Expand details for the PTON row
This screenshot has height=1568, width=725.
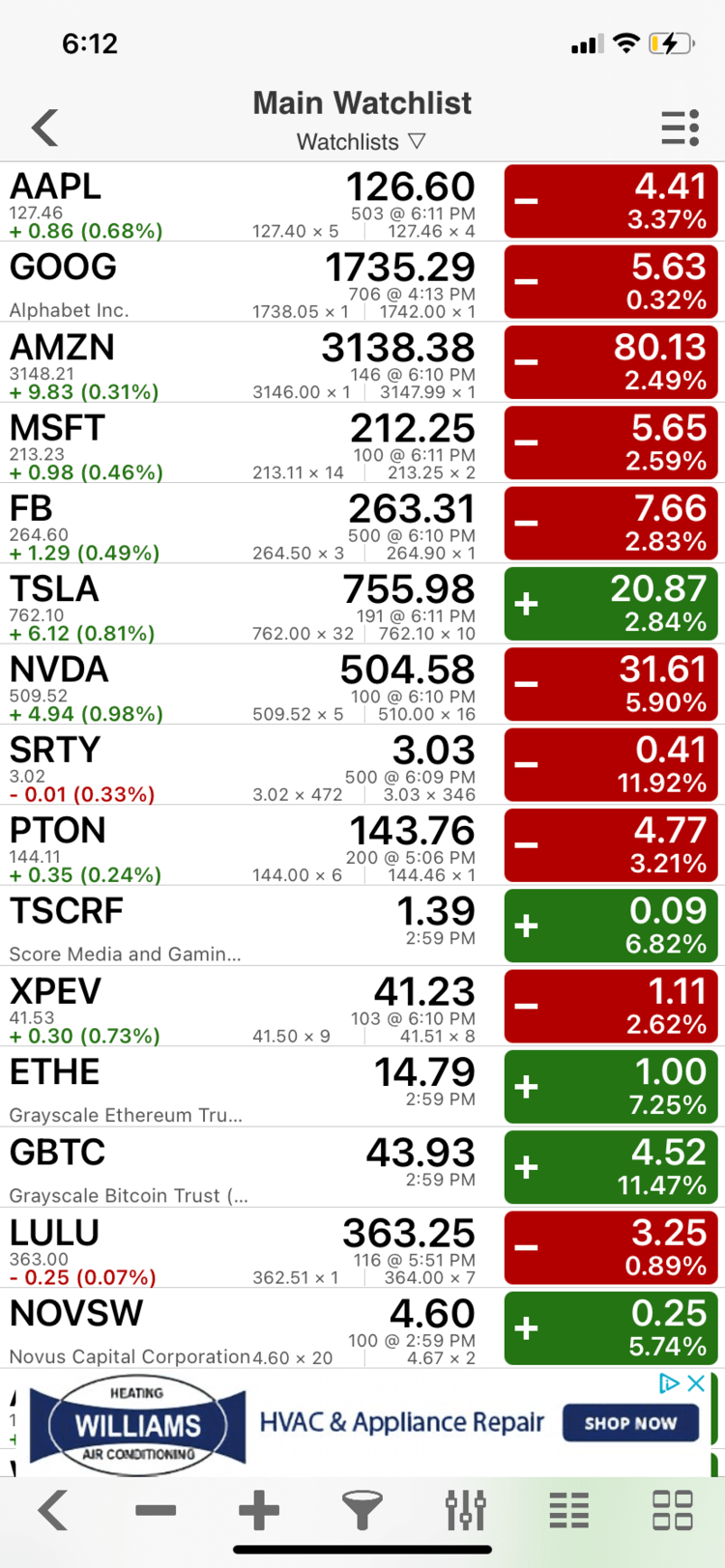(x=242, y=845)
